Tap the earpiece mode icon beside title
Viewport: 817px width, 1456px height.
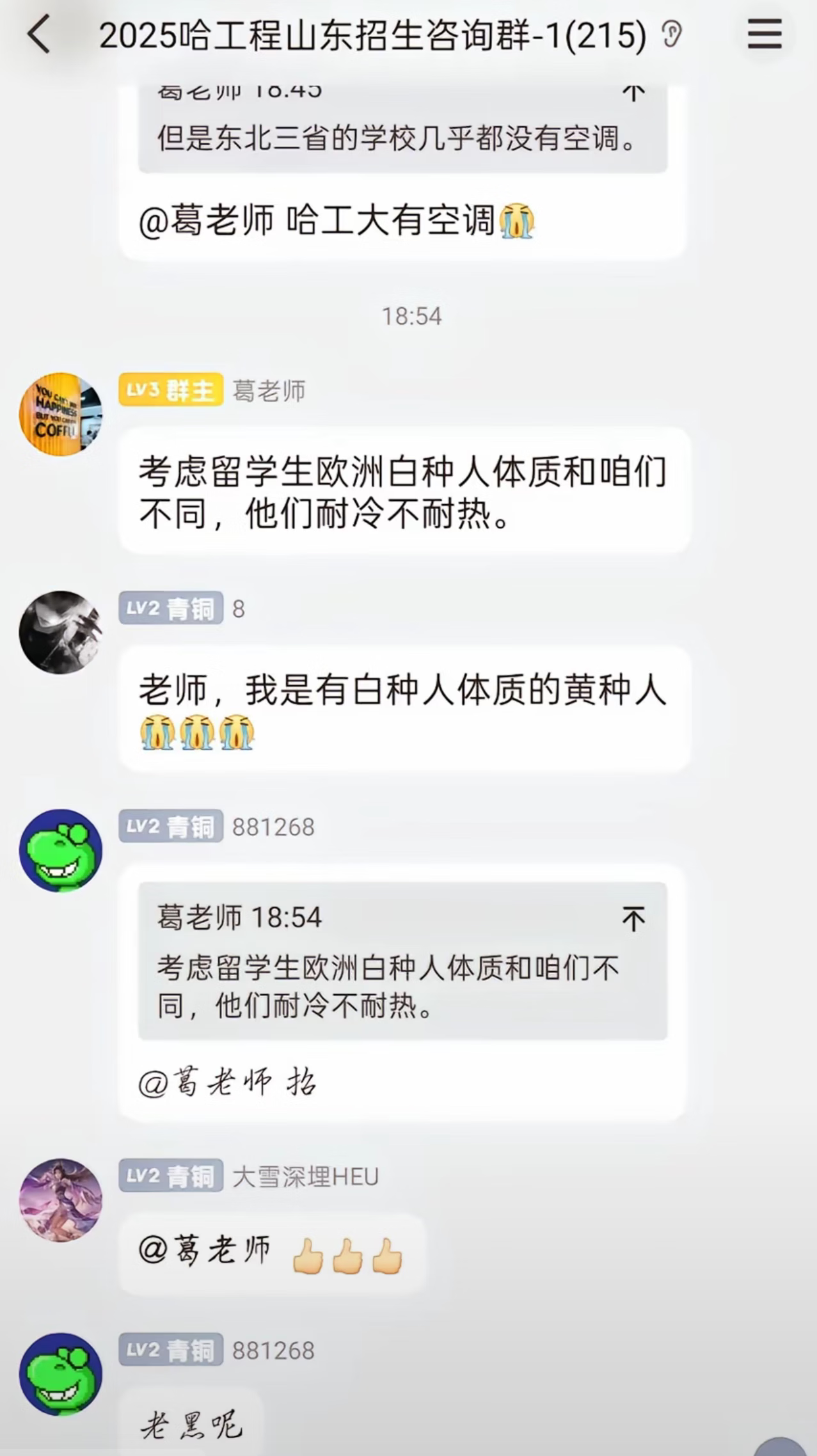click(672, 35)
